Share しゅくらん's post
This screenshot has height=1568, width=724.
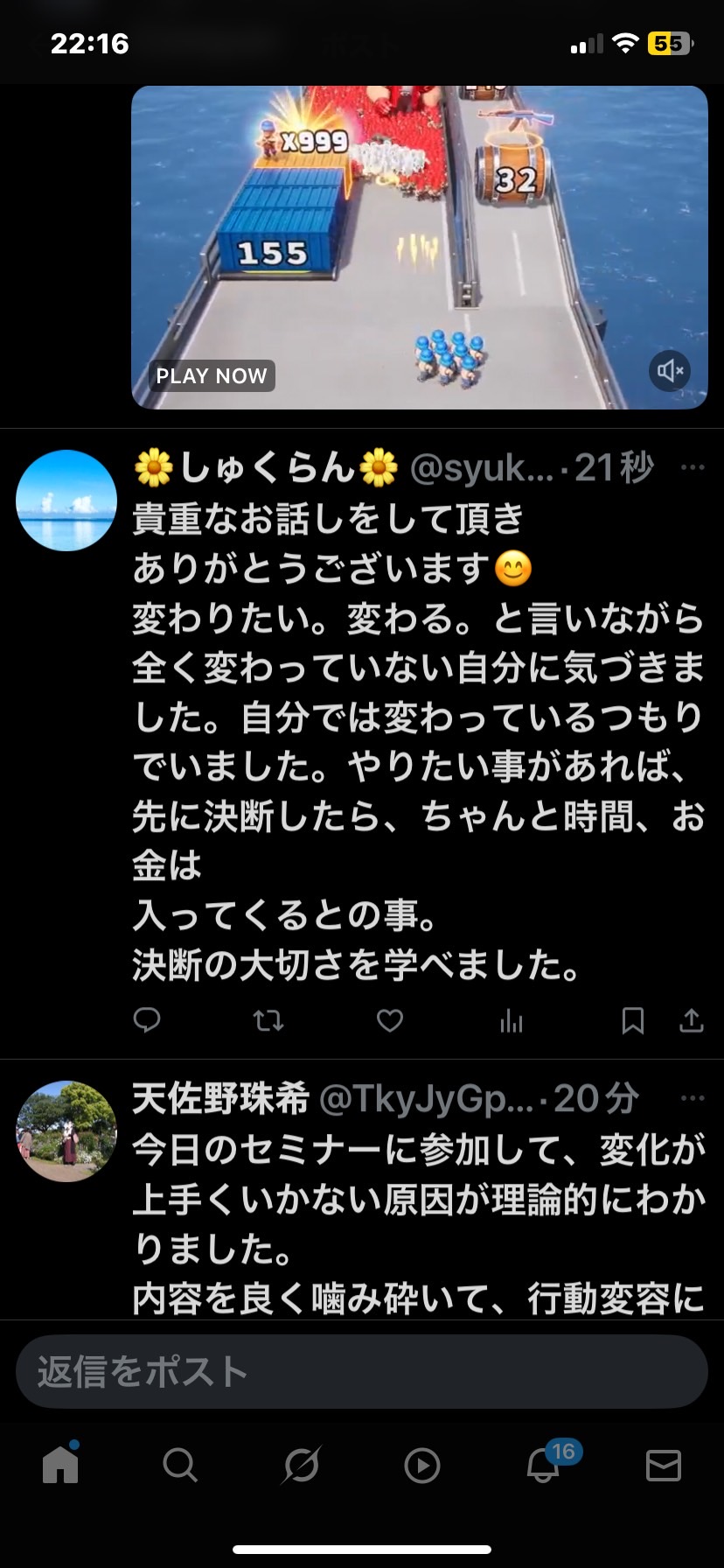pyautogui.click(x=692, y=1020)
